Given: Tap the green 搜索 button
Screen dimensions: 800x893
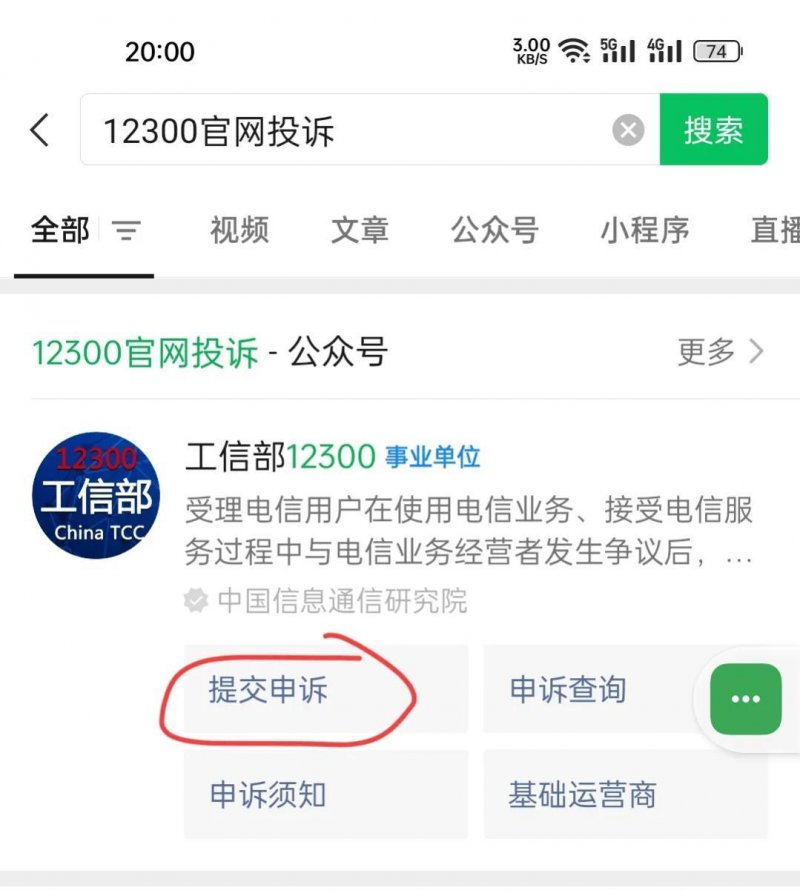Looking at the screenshot, I should [713, 130].
